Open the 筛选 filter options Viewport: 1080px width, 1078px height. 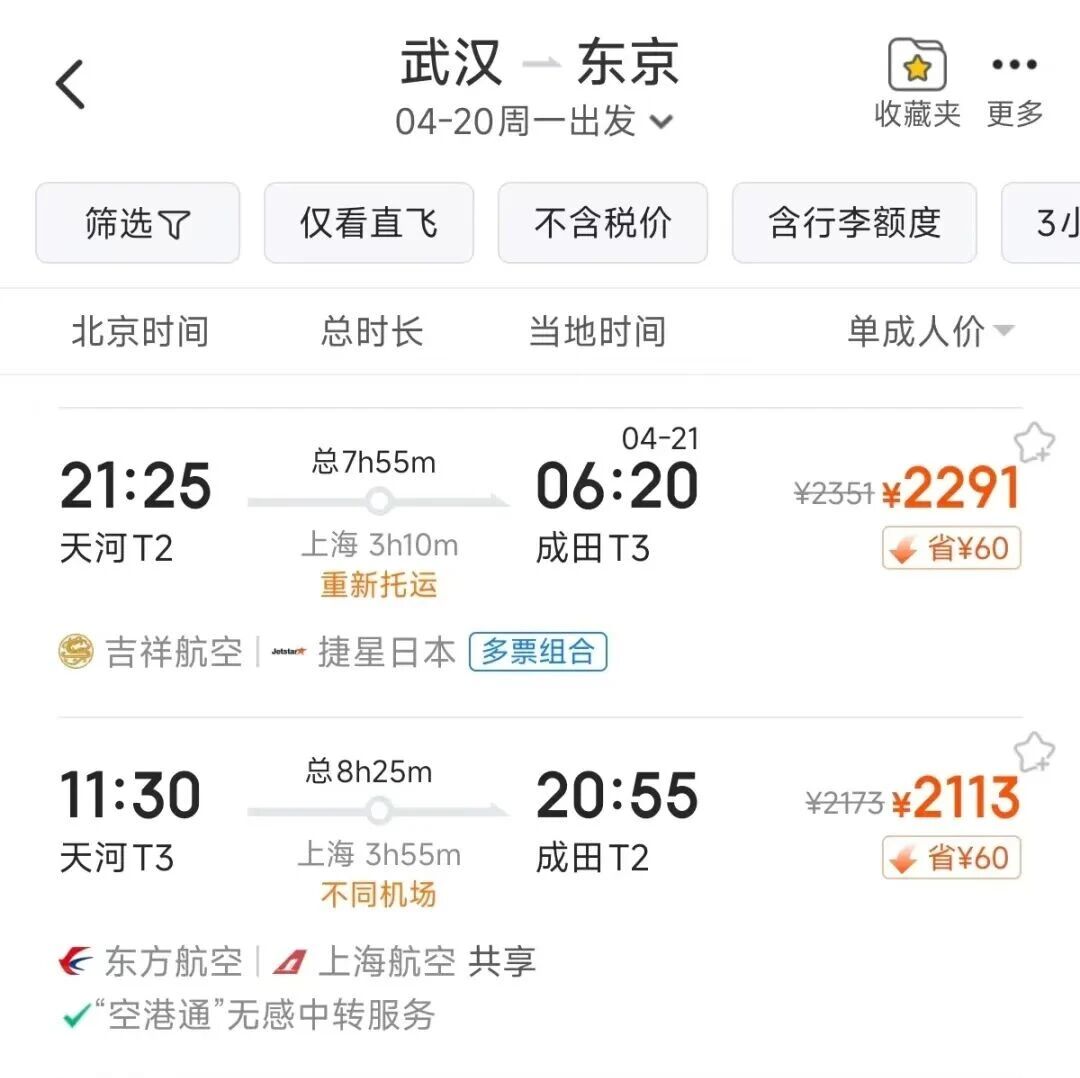pos(138,222)
